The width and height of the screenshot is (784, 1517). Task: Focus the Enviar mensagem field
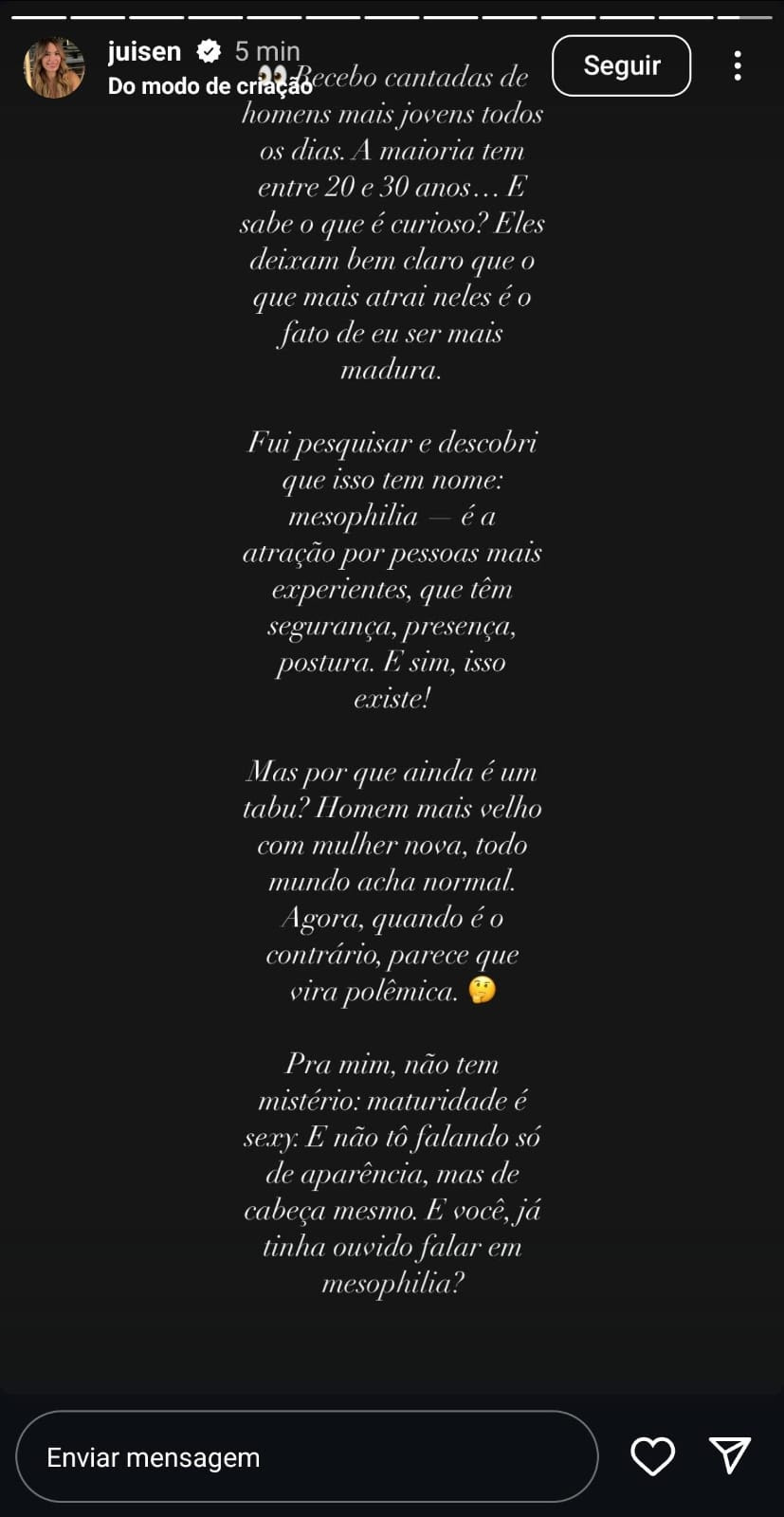point(307,1456)
